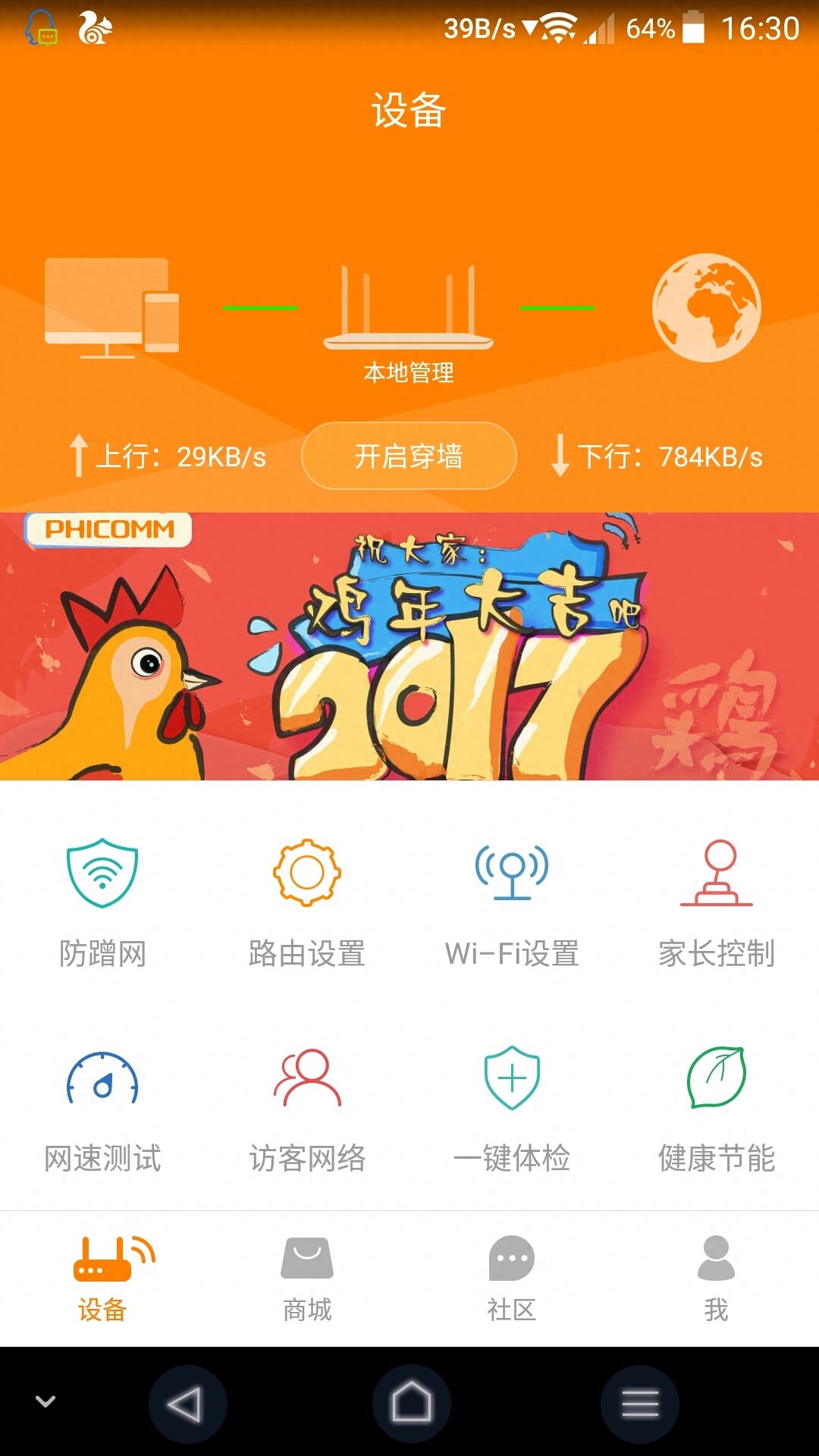This screenshot has height=1456, width=819.
Task: Open 路由设置 router settings
Action: point(307,904)
